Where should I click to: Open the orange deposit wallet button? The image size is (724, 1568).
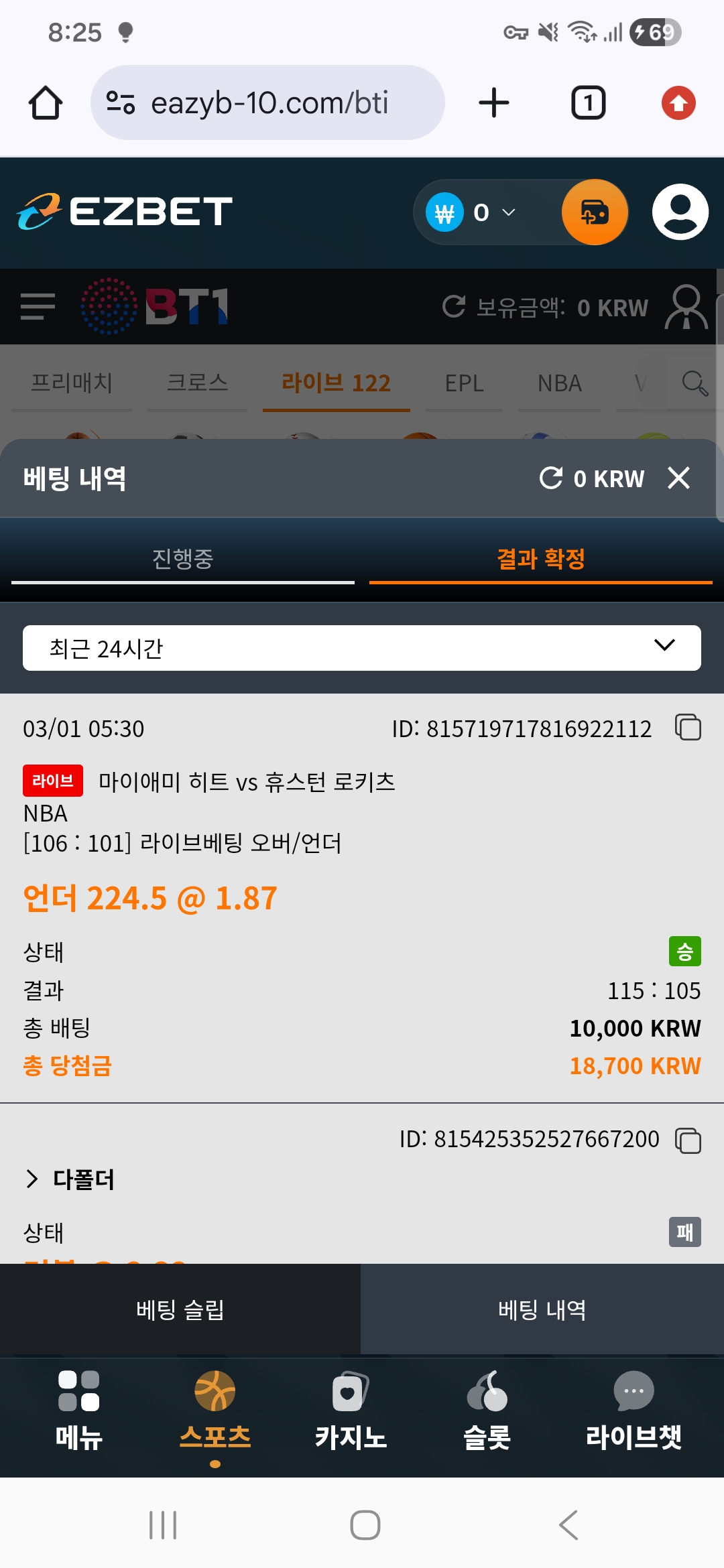click(594, 212)
